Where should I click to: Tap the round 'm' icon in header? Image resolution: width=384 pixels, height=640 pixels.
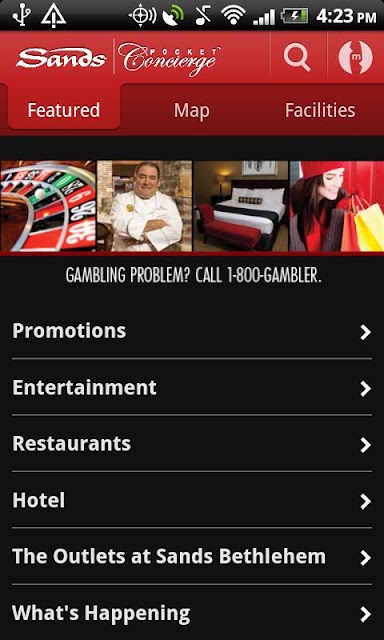[355, 57]
